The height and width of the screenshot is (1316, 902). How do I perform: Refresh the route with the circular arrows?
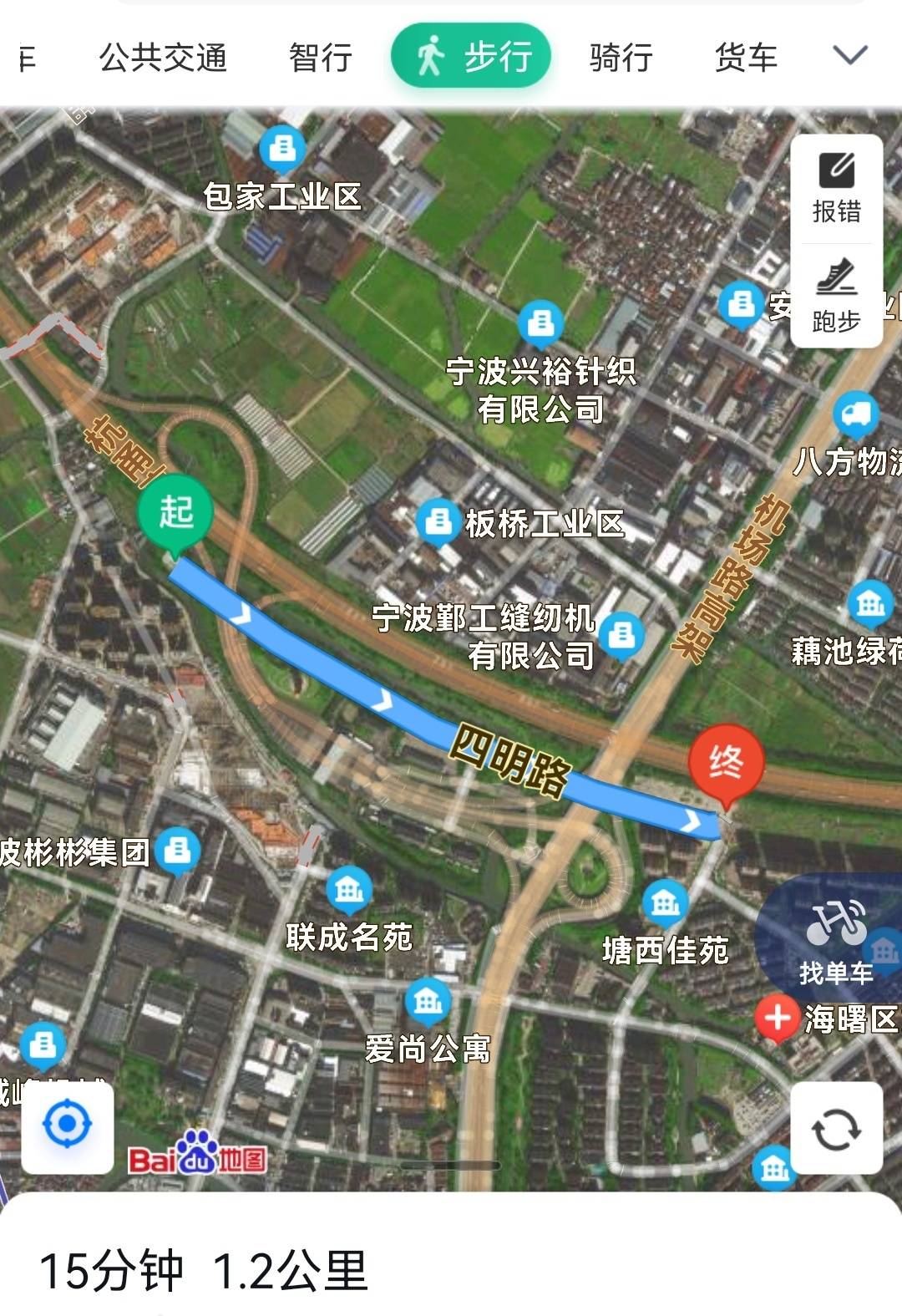point(836,1128)
